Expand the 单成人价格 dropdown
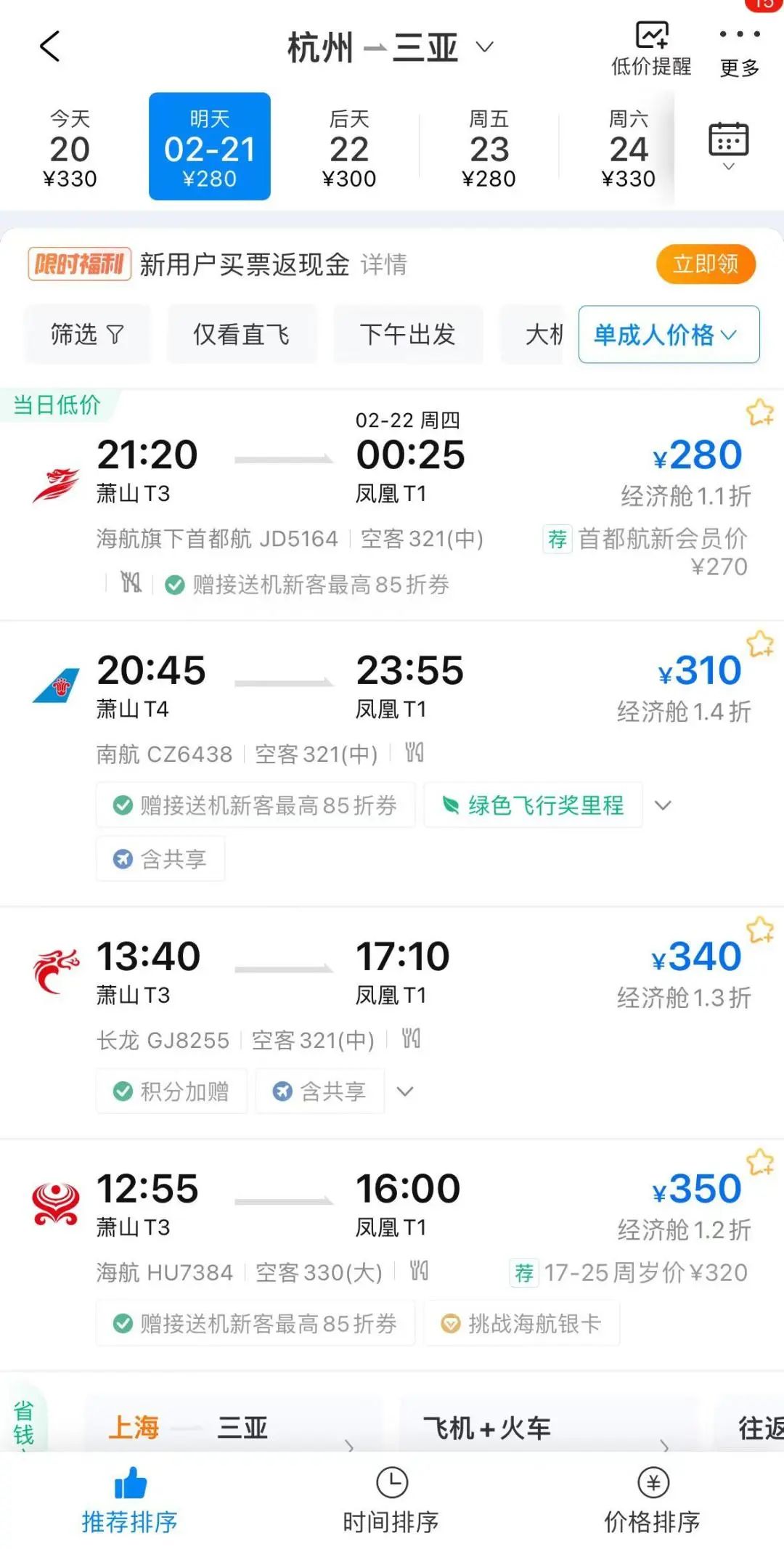784x1549 pixels. 669,335
